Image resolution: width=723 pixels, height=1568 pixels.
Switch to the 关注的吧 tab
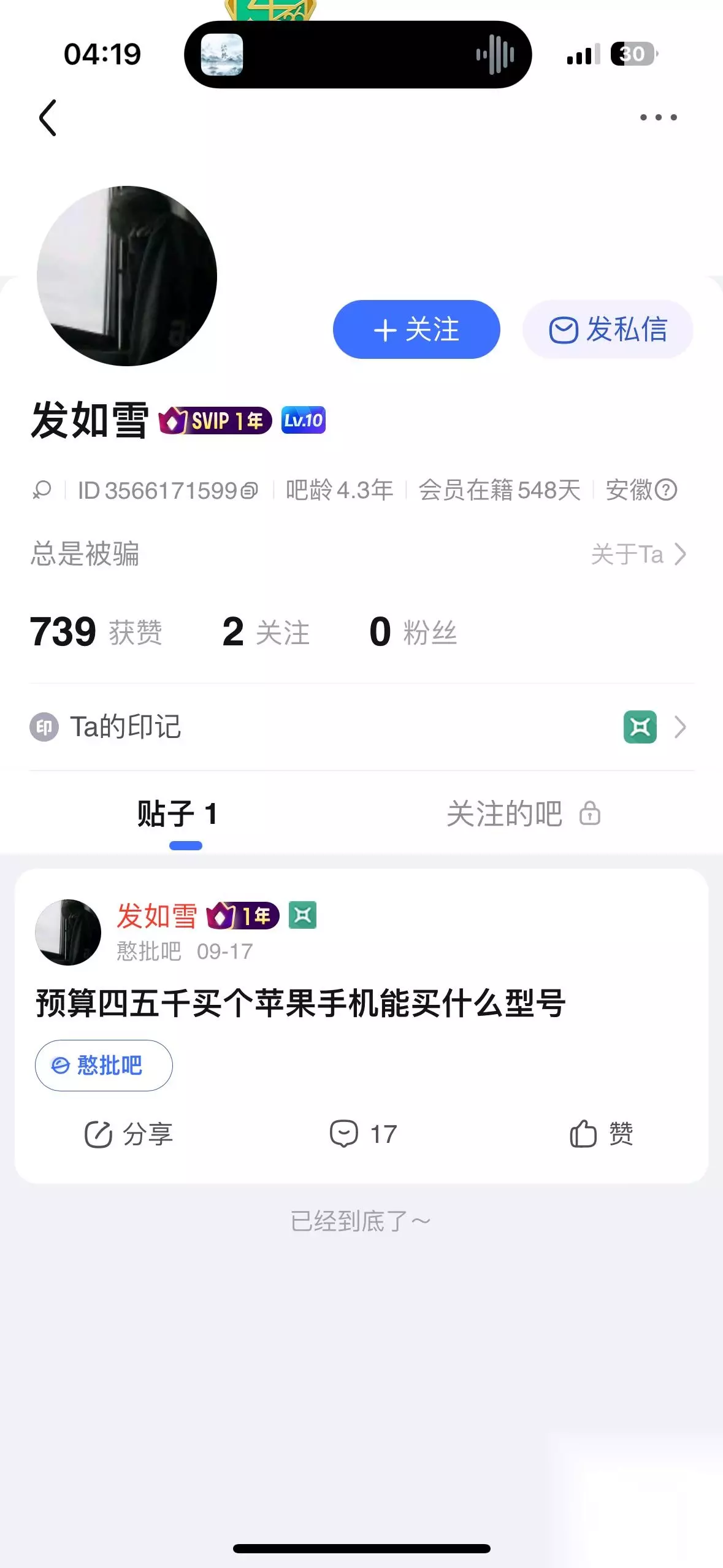pyautogui.click(x=523, y=815)
